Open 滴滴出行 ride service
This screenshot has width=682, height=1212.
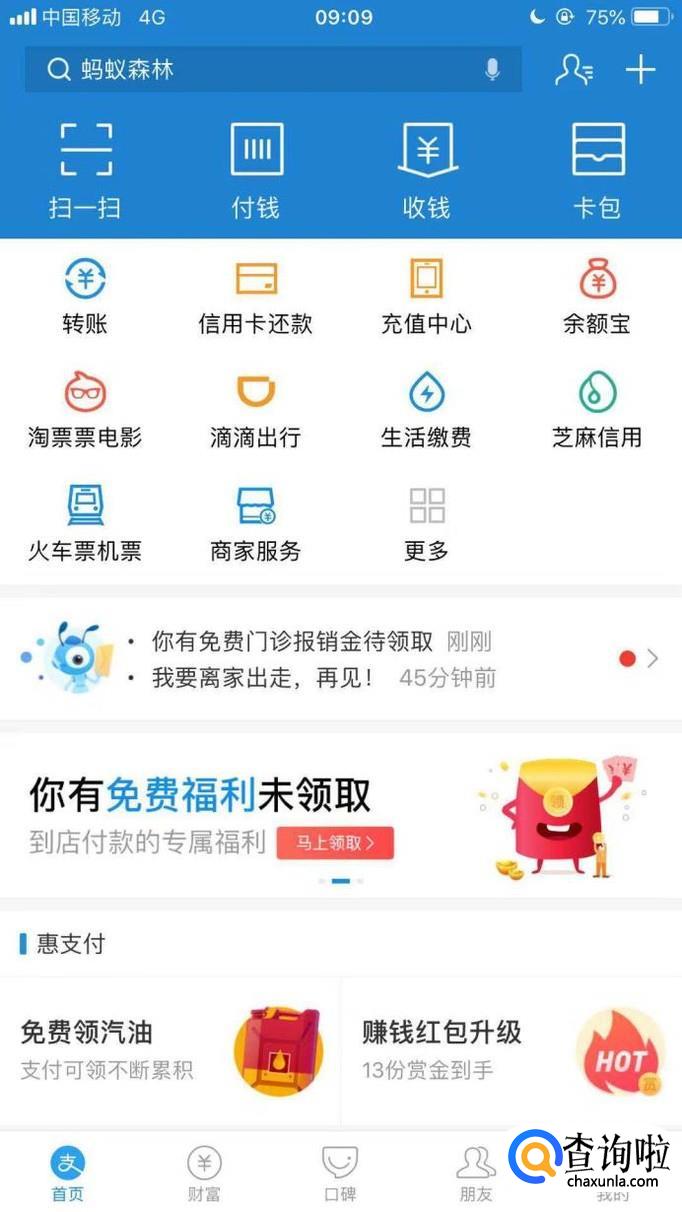tap(256, 409)
